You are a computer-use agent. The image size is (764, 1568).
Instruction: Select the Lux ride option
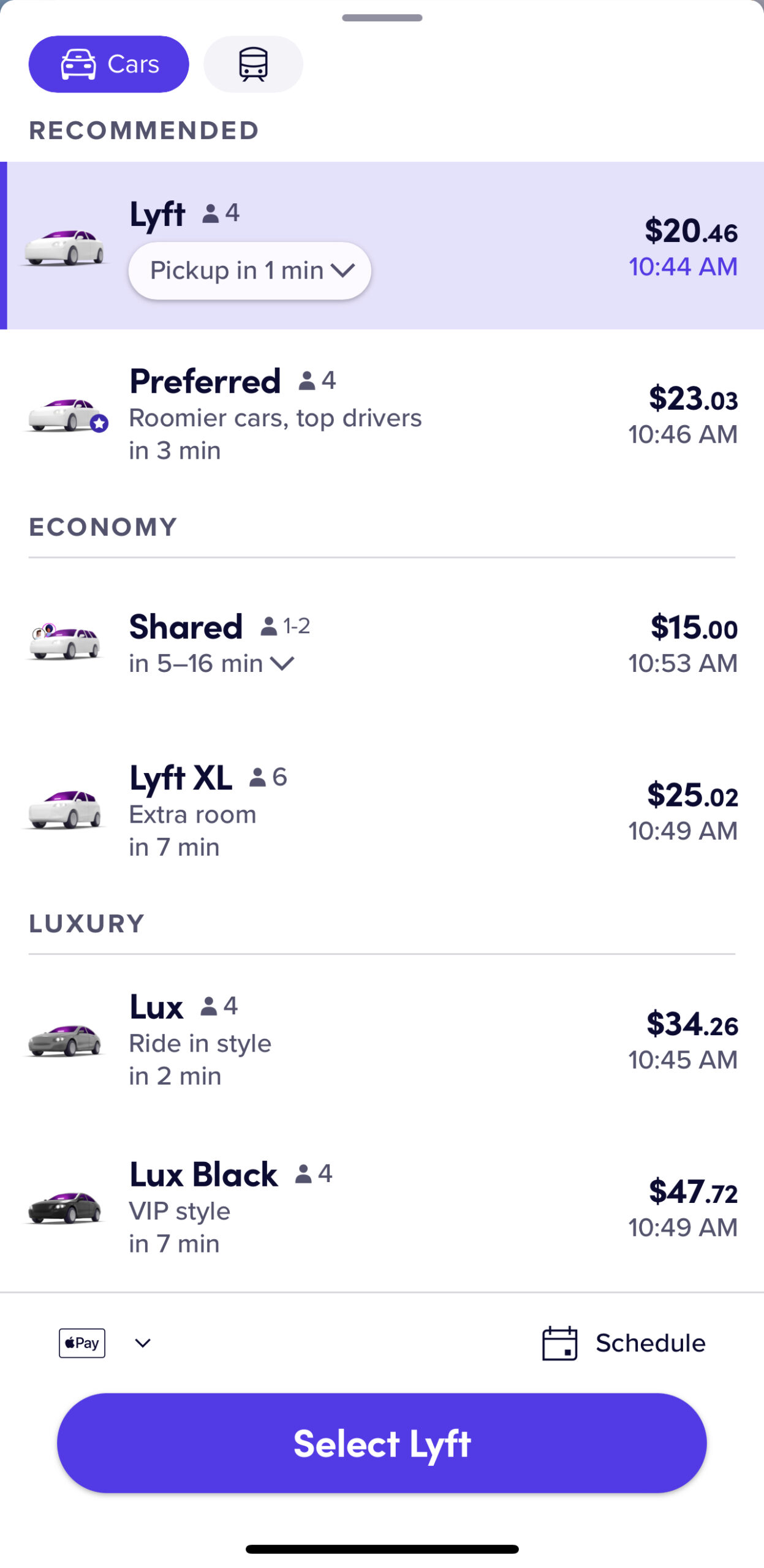click(x=382, y=1040)
